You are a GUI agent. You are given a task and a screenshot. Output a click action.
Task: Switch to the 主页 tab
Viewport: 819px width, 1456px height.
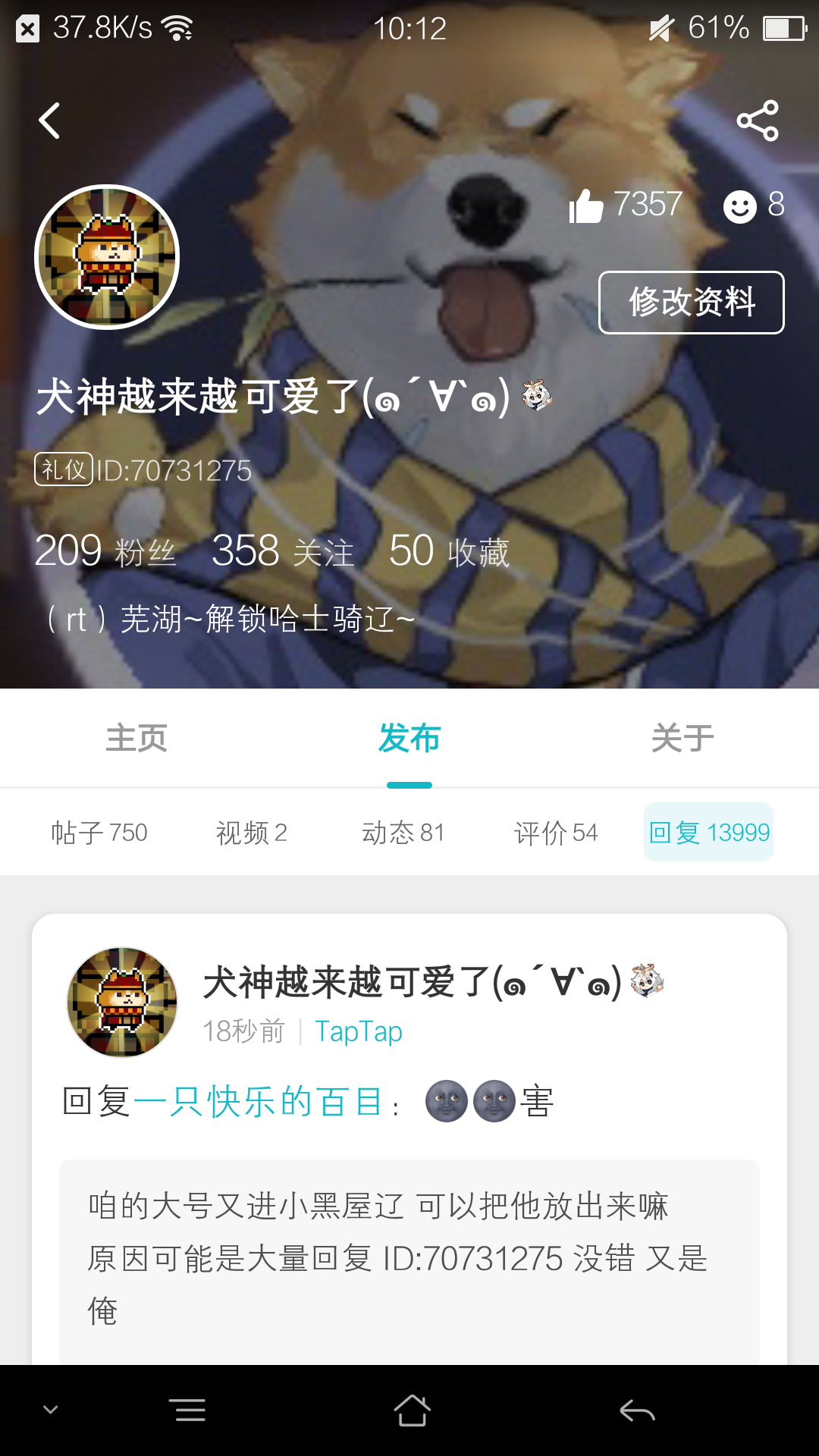[x=135, y=737]
